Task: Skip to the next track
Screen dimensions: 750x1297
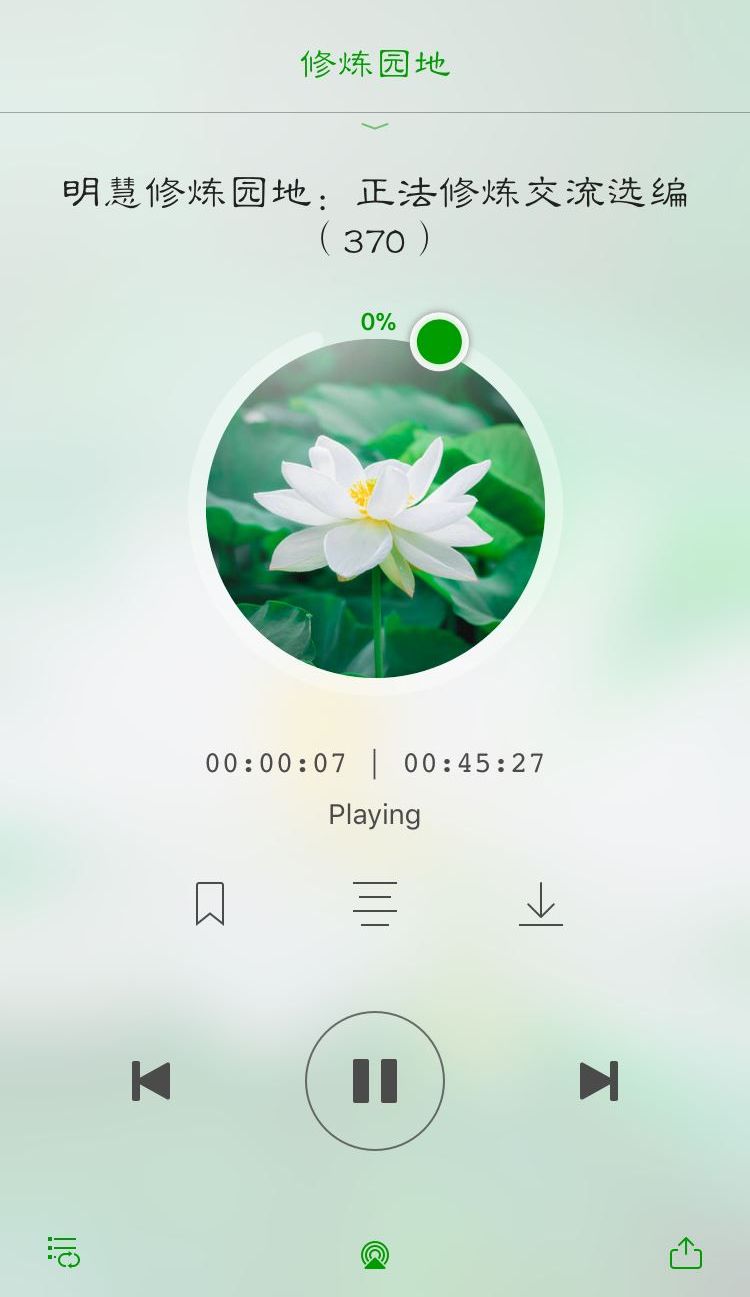Action: [599, 1081]
